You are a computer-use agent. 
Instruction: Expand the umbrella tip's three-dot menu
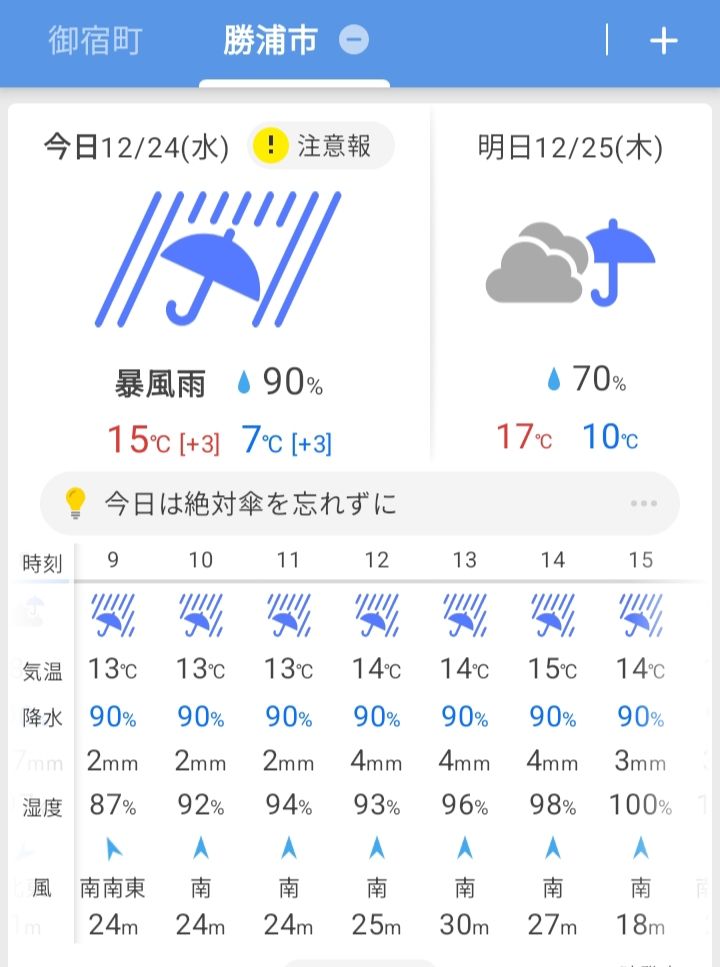tap(644, 503)
